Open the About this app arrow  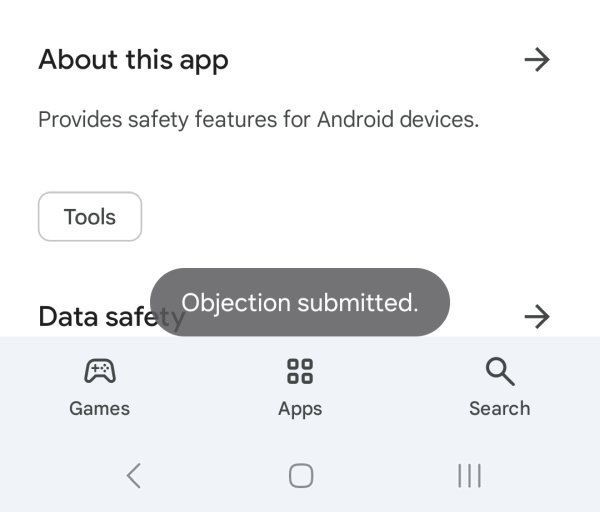537,60
